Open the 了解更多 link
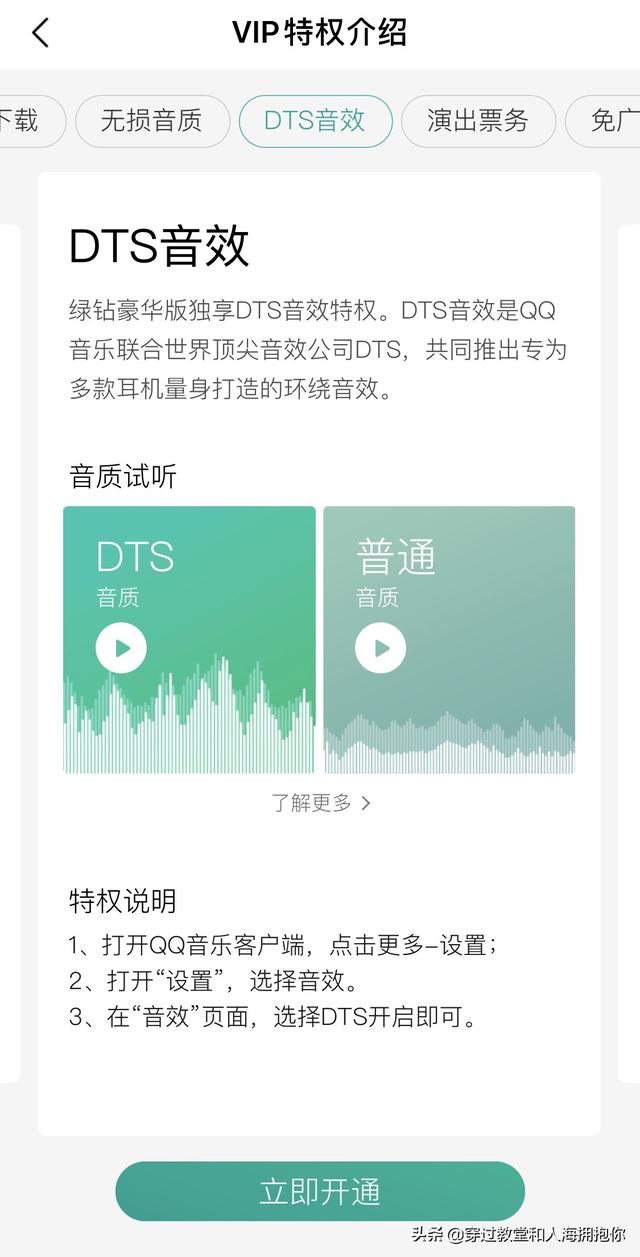This screenshot has height=1257, width=640. pyautogui.click(x=320, y=803)
